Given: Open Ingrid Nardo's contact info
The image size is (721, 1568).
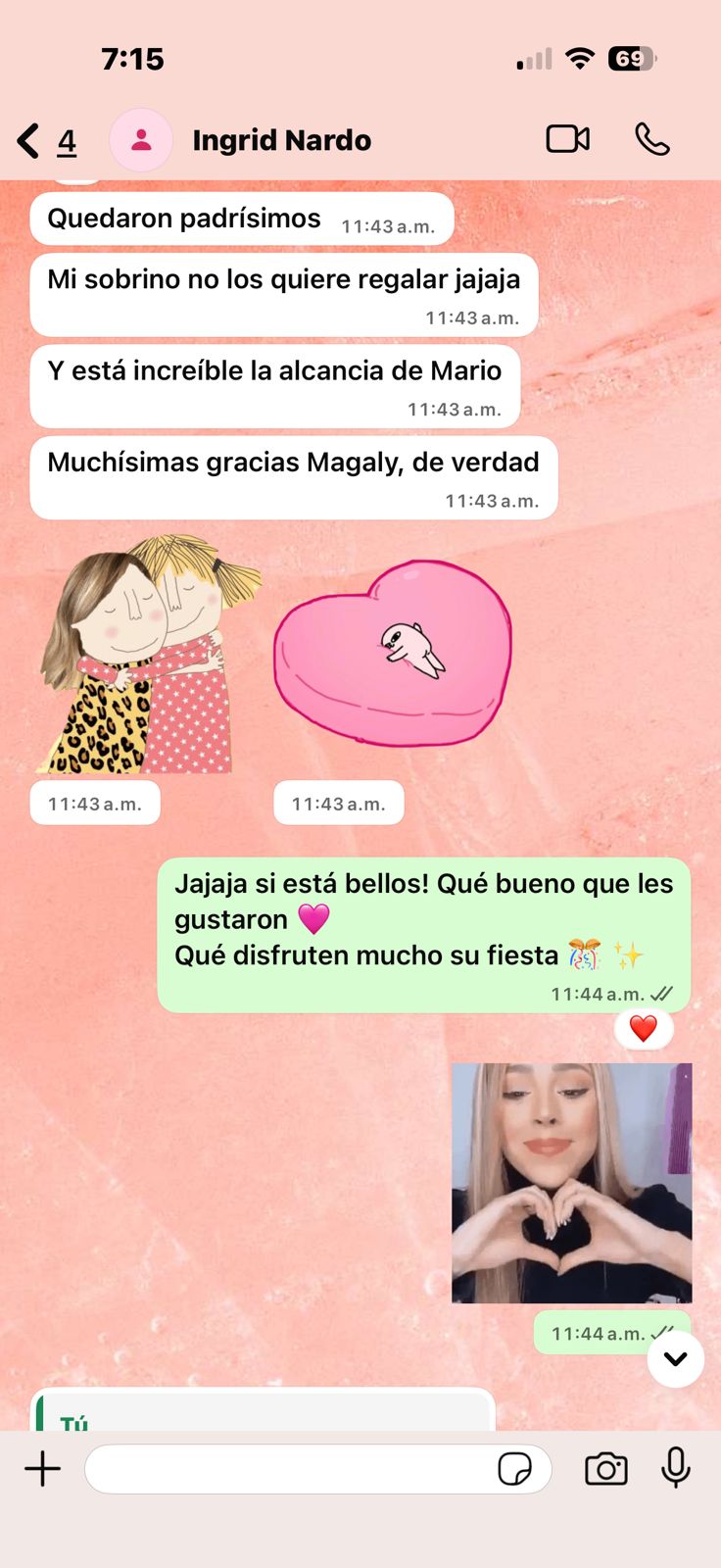Looking at the screenshot, I should [x=281, y=140].
